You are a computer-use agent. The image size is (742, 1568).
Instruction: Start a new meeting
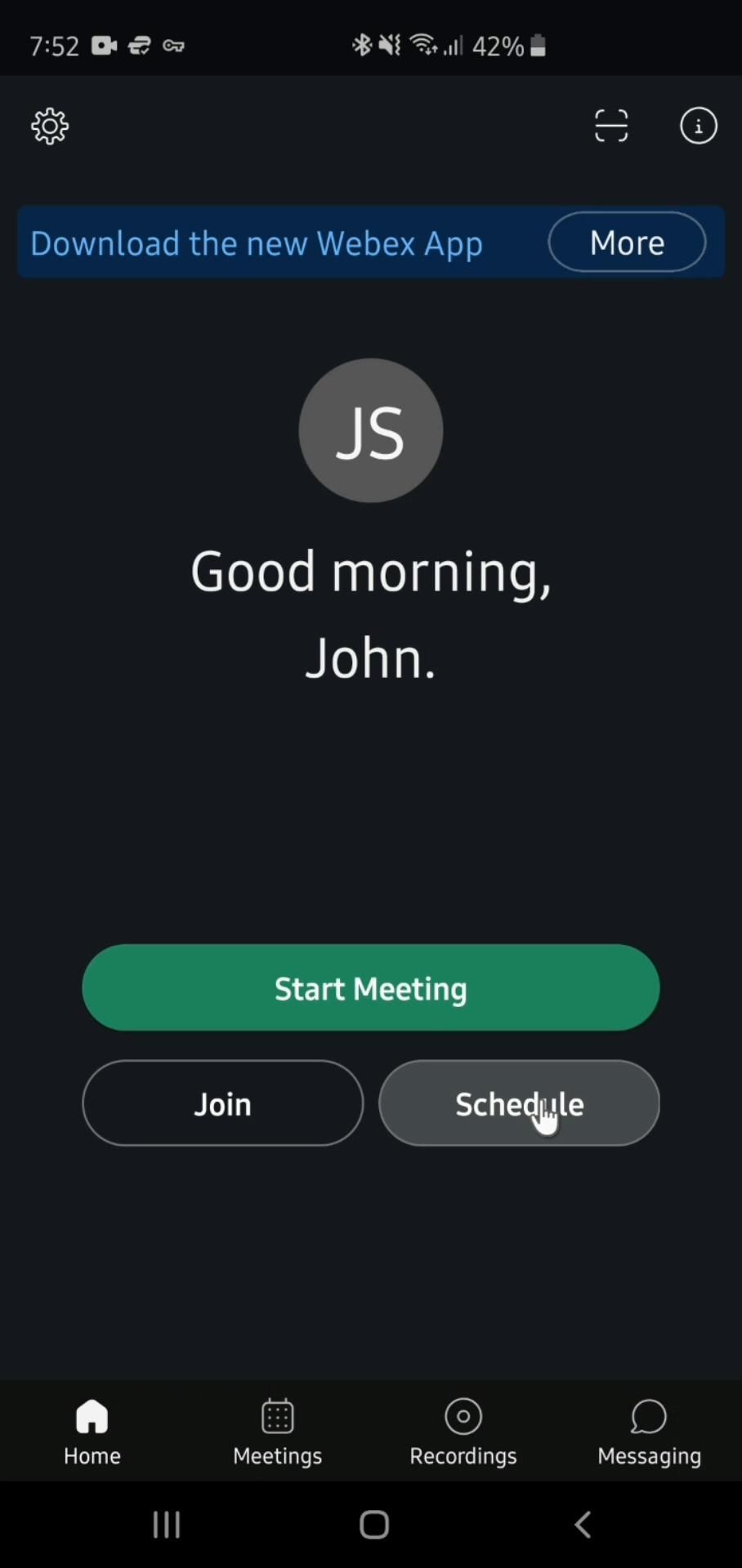click(x=371, y=988)
